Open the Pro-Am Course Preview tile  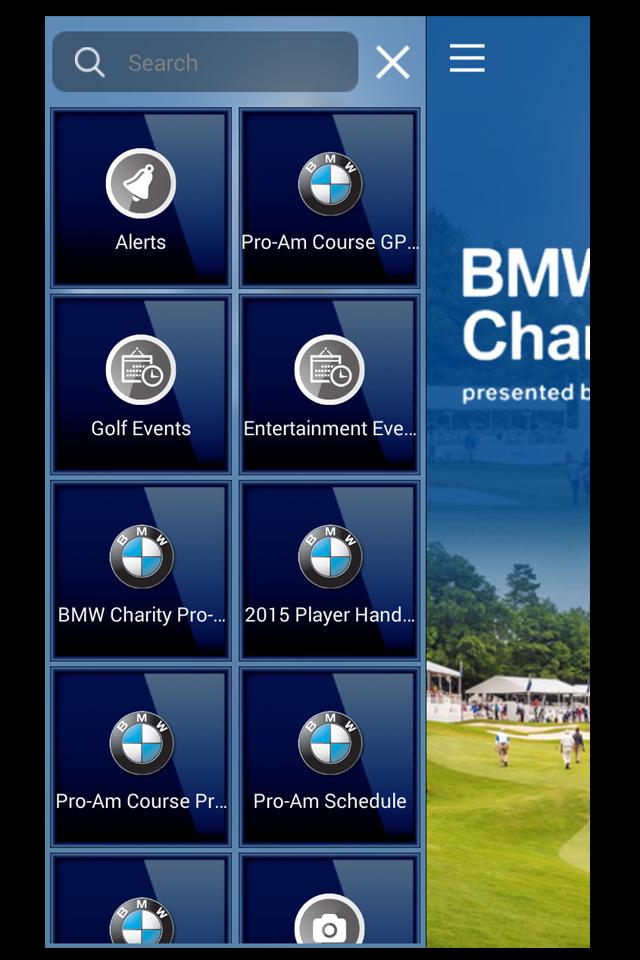coord(141,757)
